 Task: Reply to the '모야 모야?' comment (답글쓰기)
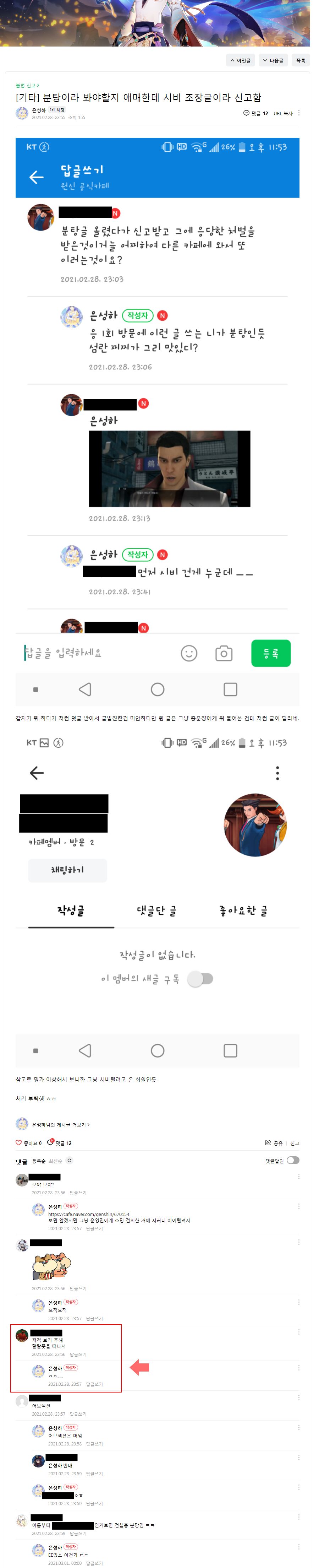[x=78, y=1193]
